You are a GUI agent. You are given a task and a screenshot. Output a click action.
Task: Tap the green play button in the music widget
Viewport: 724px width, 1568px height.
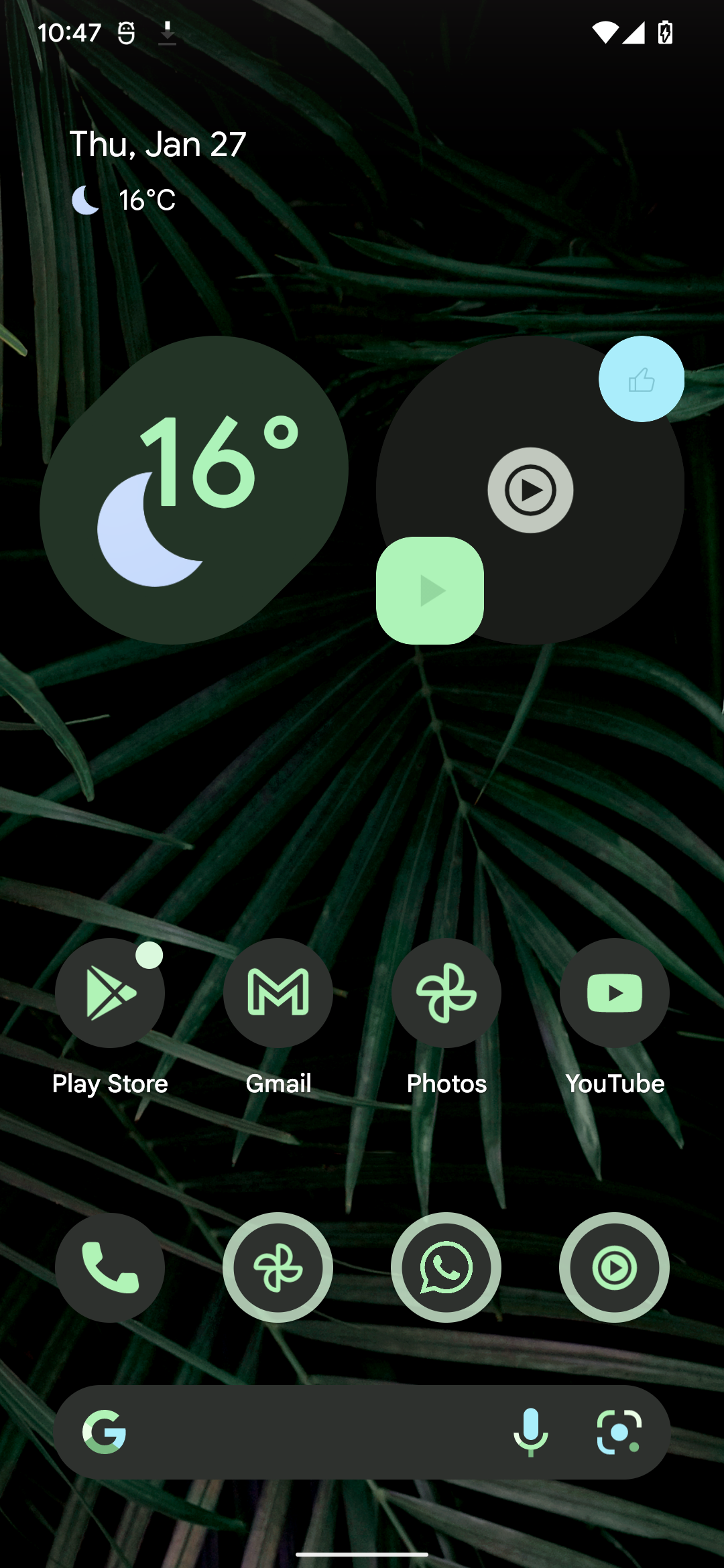point(430,590)
